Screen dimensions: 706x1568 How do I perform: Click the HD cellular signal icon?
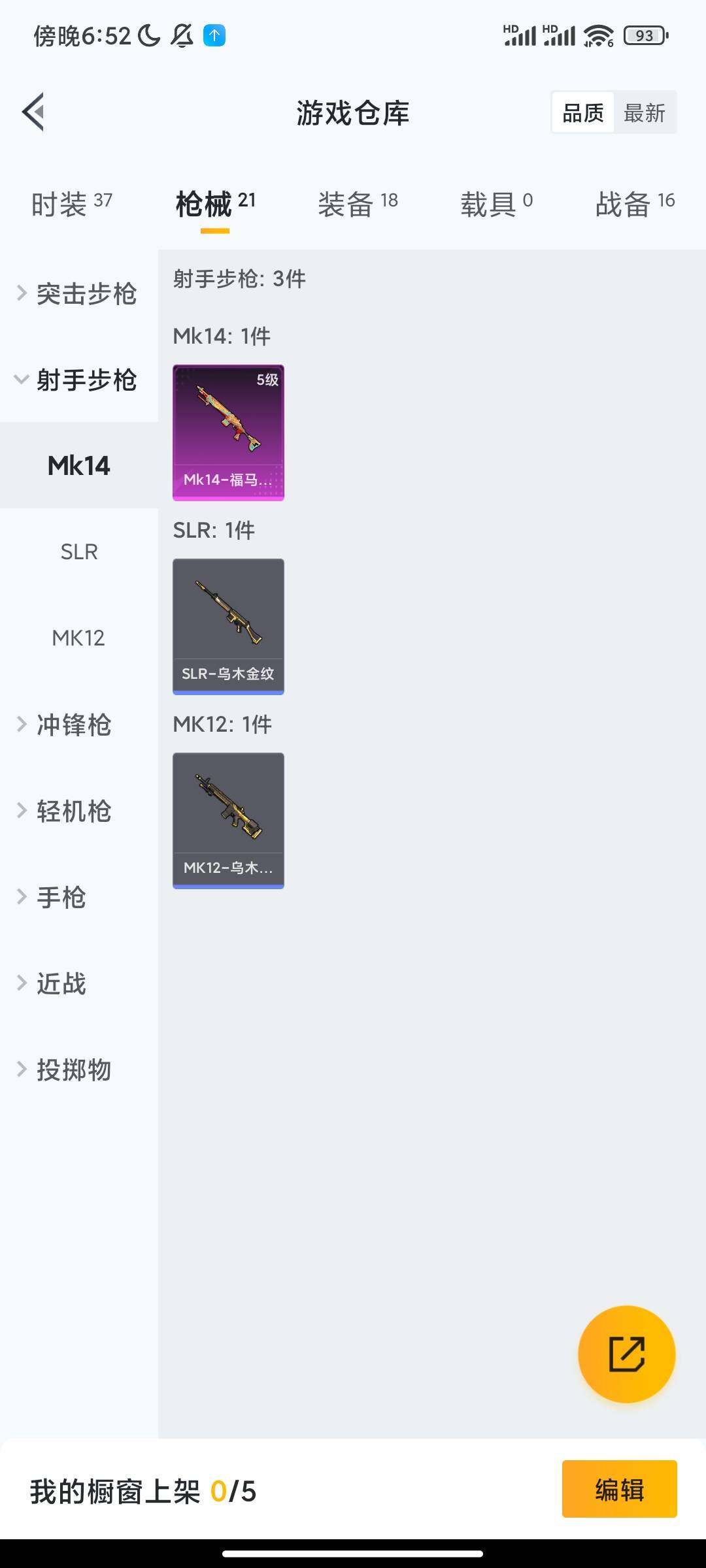[x=518, y=35]
